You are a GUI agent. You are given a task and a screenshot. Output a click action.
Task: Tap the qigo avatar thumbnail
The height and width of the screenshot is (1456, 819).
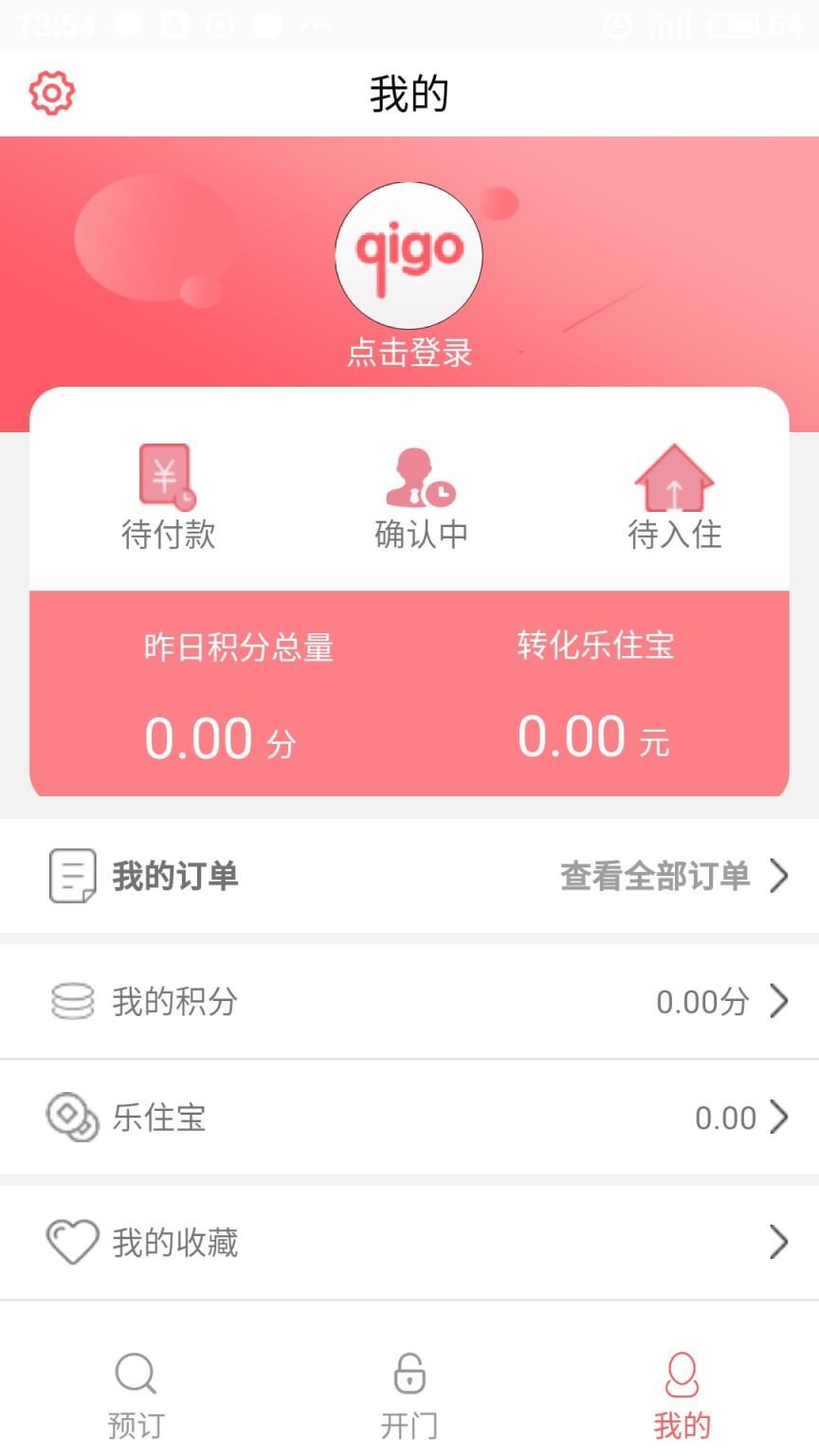click(x=408, y=256)
